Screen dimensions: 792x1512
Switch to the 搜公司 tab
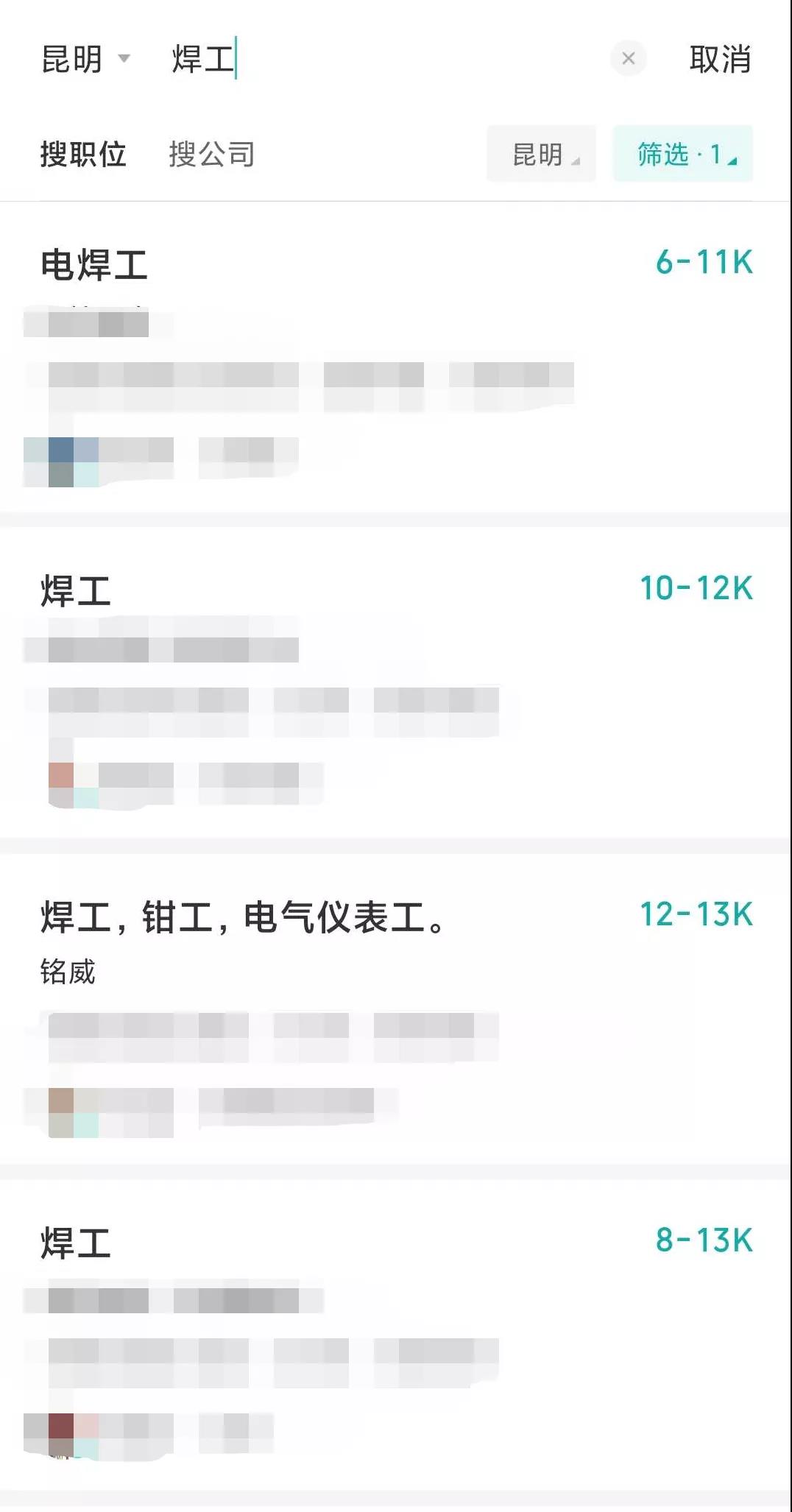click(x=211, y=155)
